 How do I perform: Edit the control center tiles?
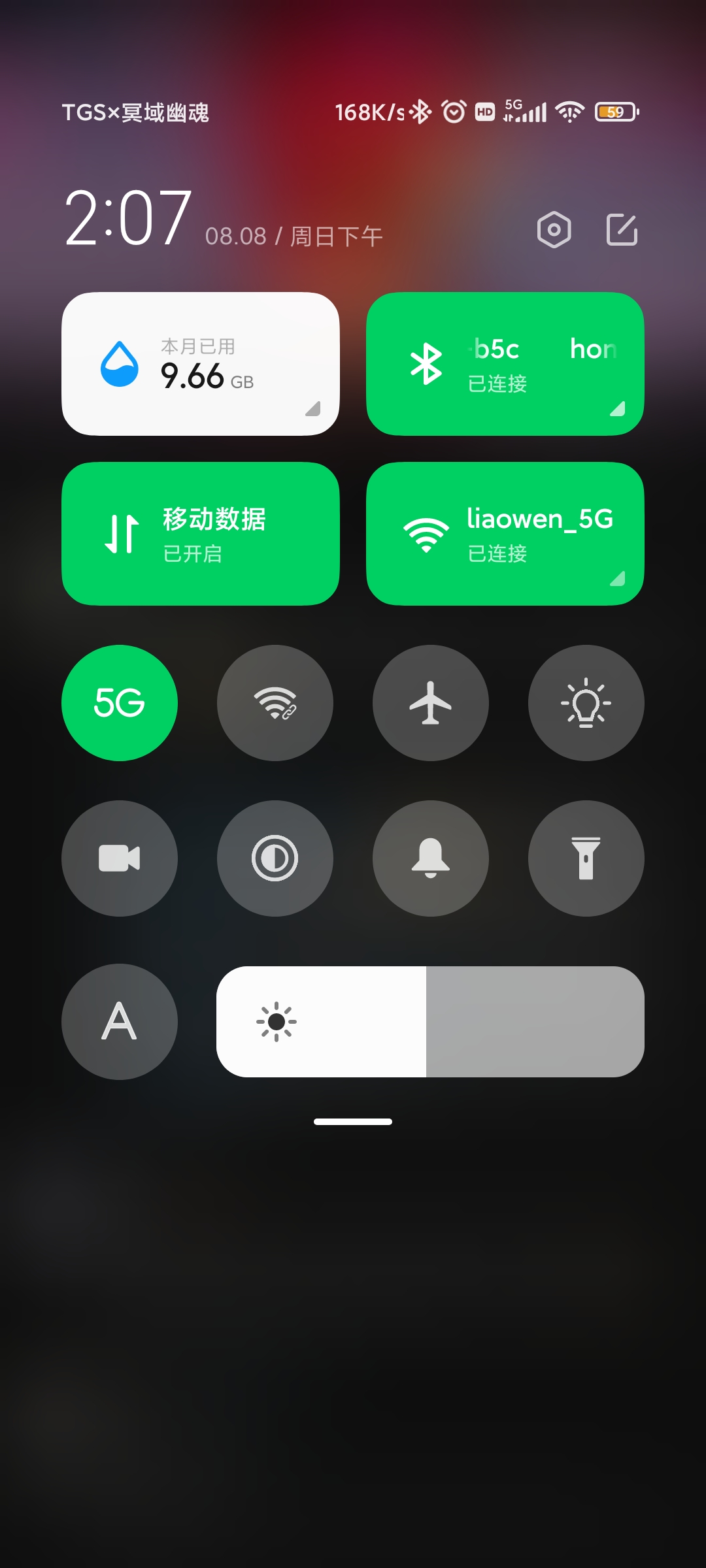tap(622, 230)
